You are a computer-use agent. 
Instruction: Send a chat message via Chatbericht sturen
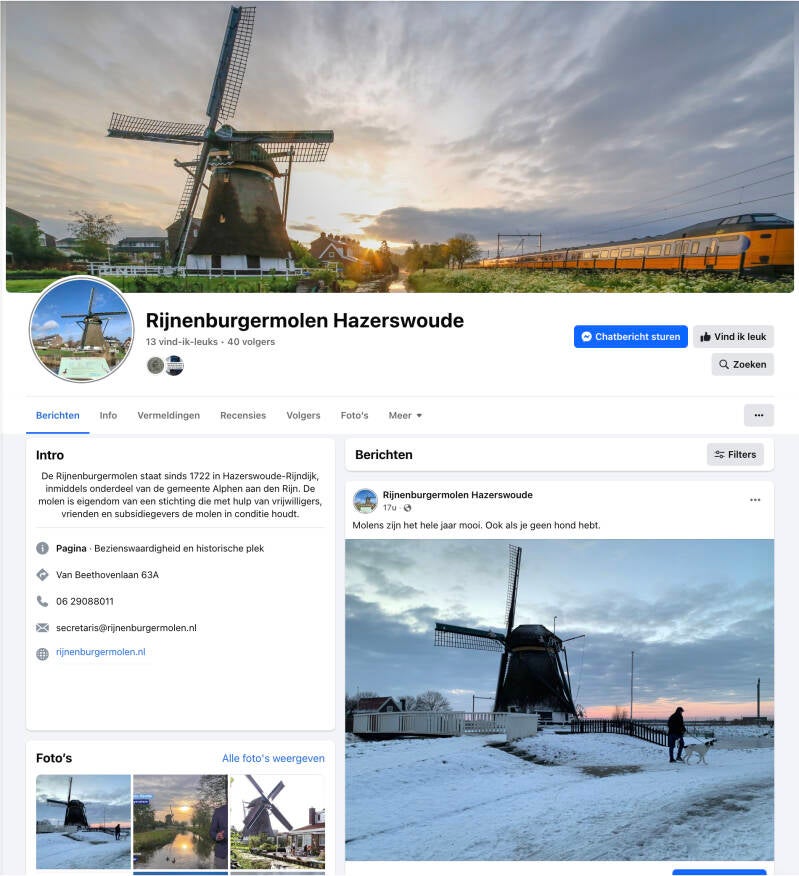click(630, 337)
